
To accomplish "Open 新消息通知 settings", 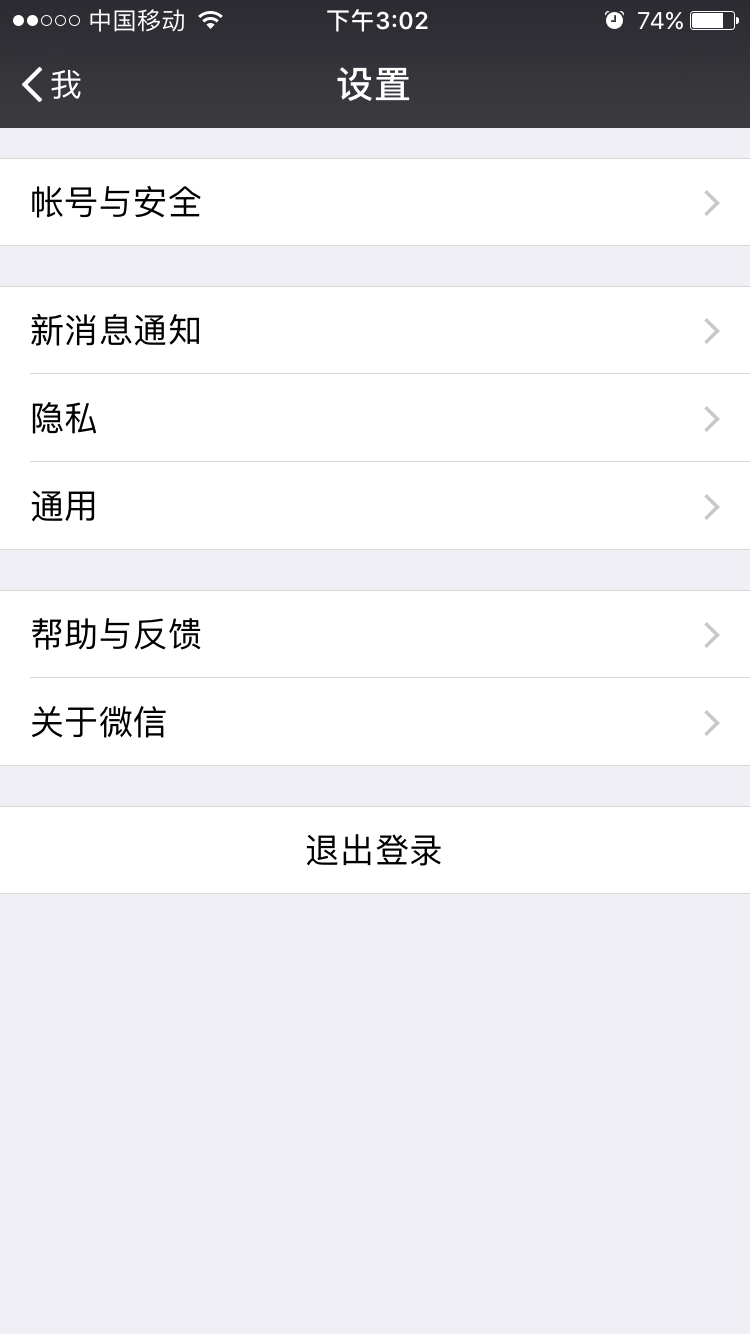I will pos(375,330).
